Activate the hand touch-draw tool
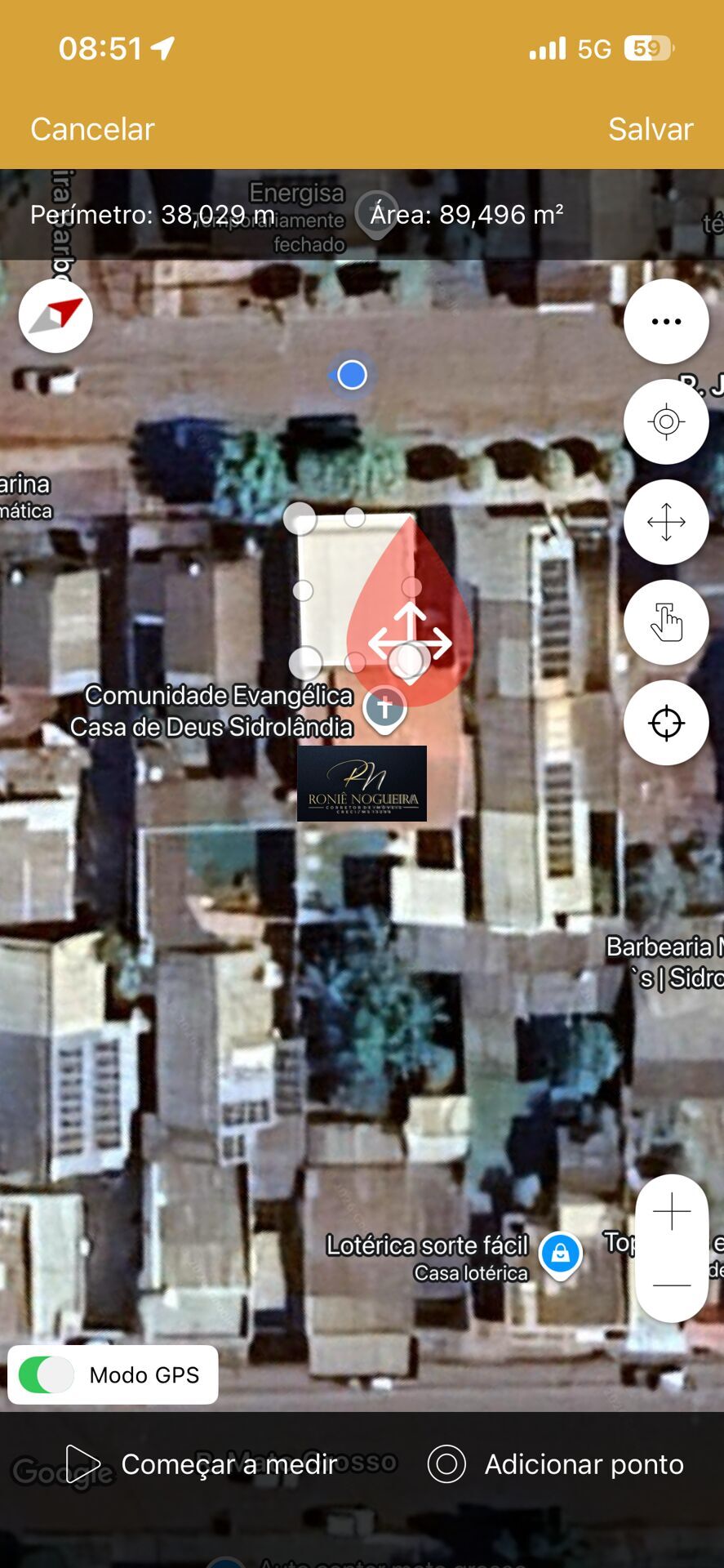This screenshot has width=724, height=1568. (x=666, y=623)
